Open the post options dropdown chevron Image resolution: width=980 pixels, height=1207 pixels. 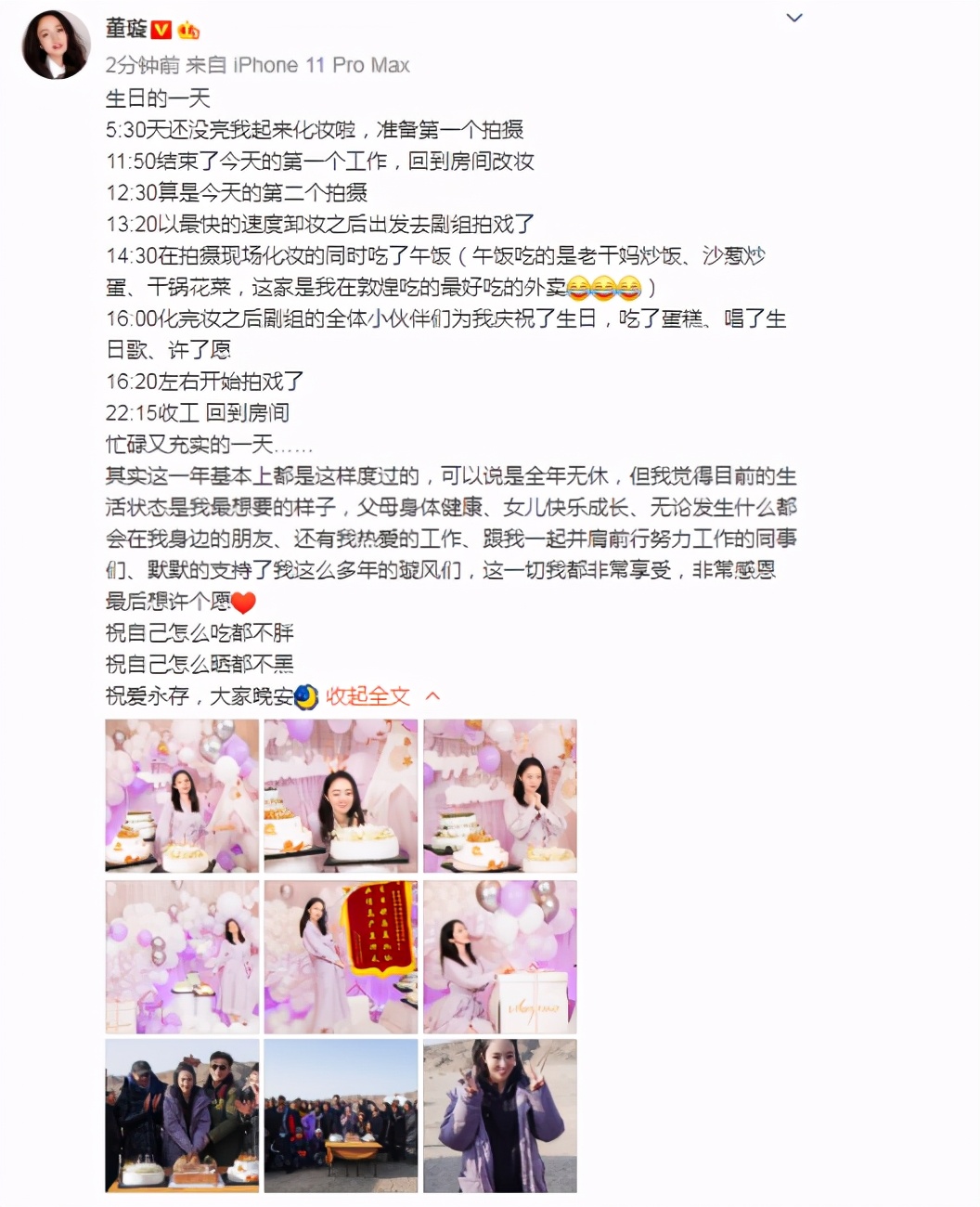pyautogui.click(x=794, y=18)
